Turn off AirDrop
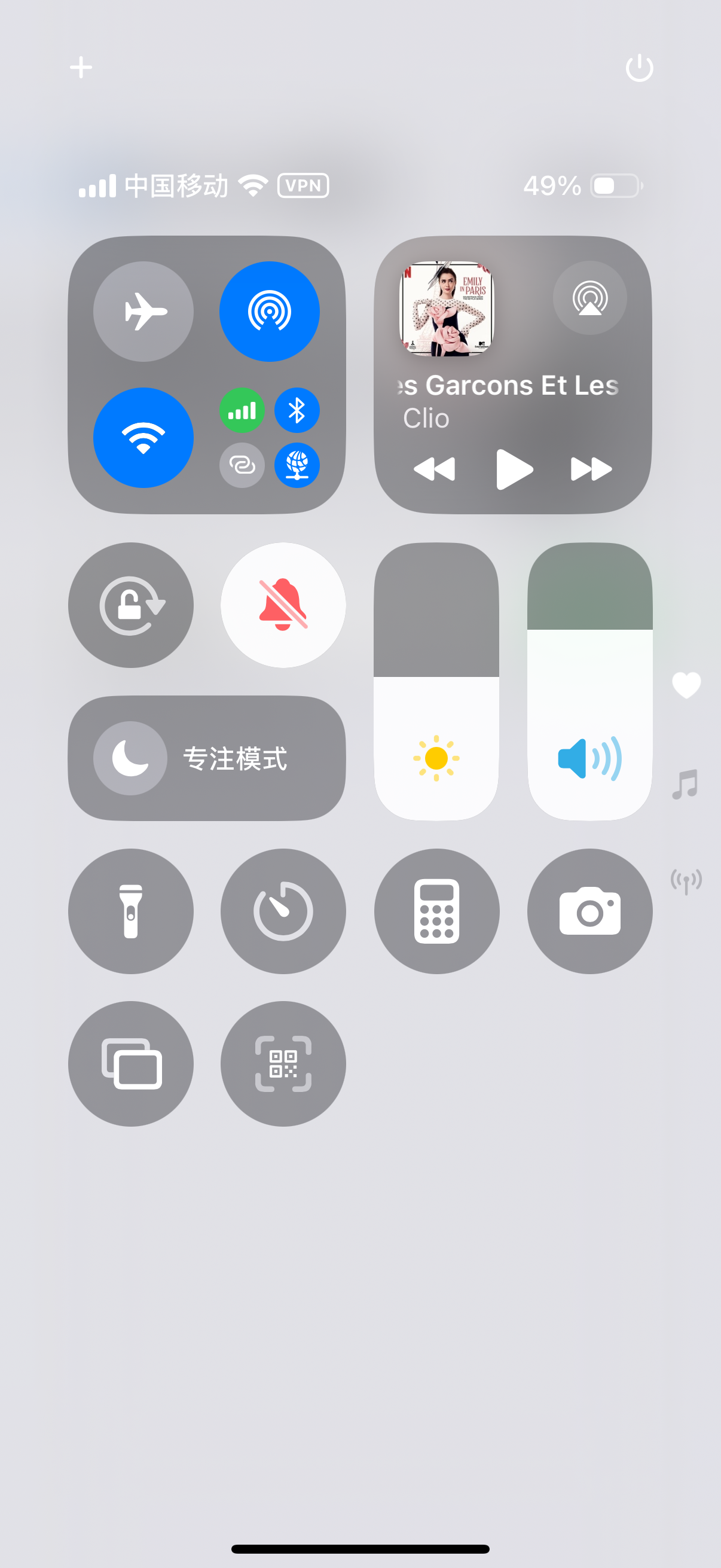The image size is (721, 1568). point(269,312)
